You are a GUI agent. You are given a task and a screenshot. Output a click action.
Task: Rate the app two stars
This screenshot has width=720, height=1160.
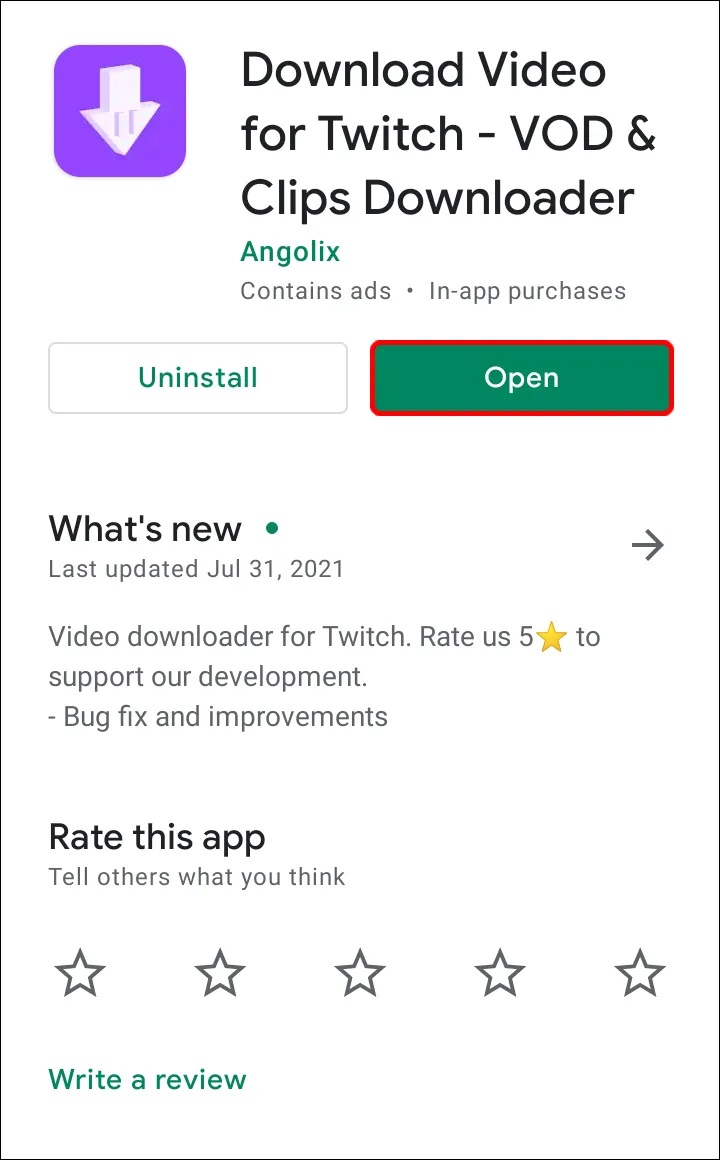(219, 972)
